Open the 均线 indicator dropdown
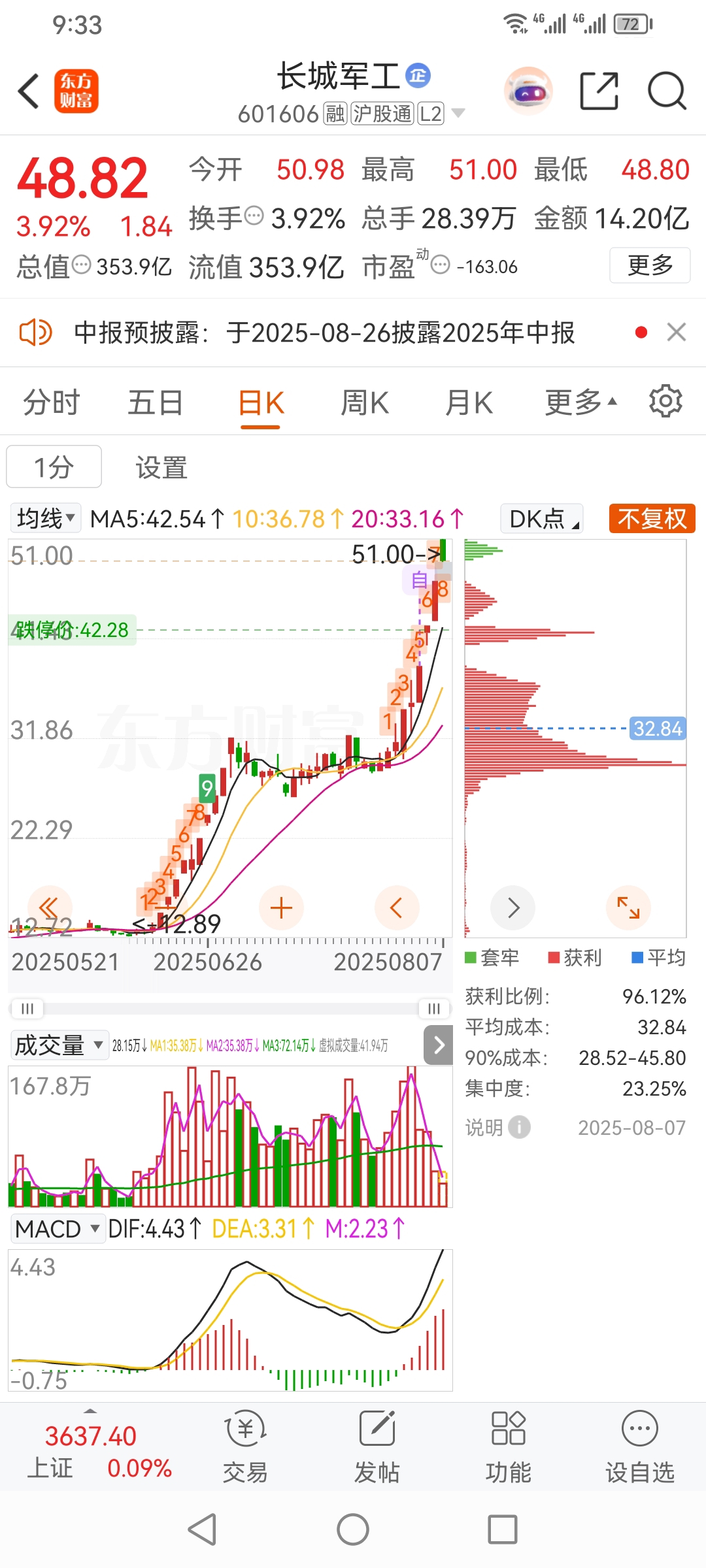 (46, 519)
